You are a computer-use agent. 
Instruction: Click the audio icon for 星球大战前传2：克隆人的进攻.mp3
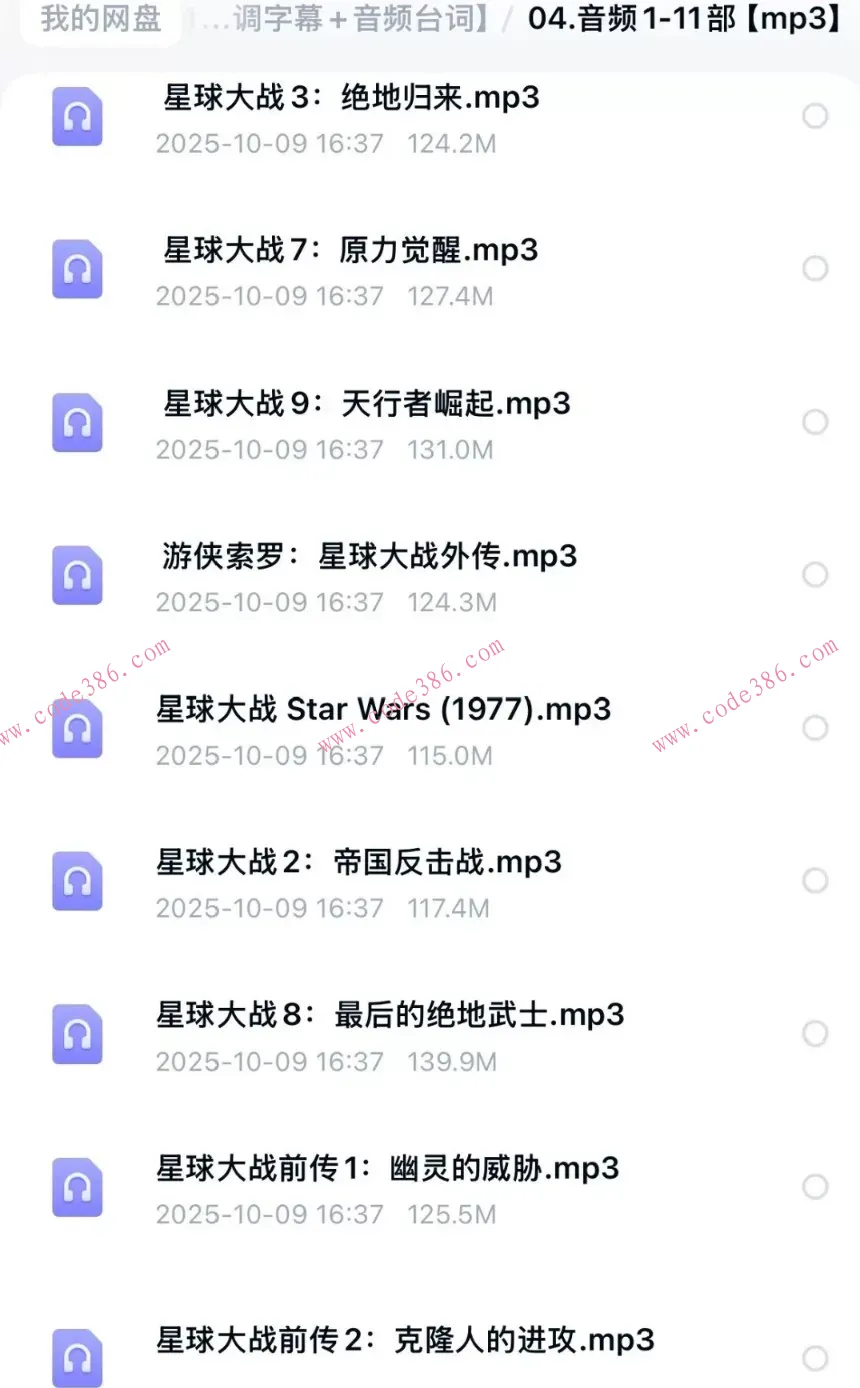77,1357
